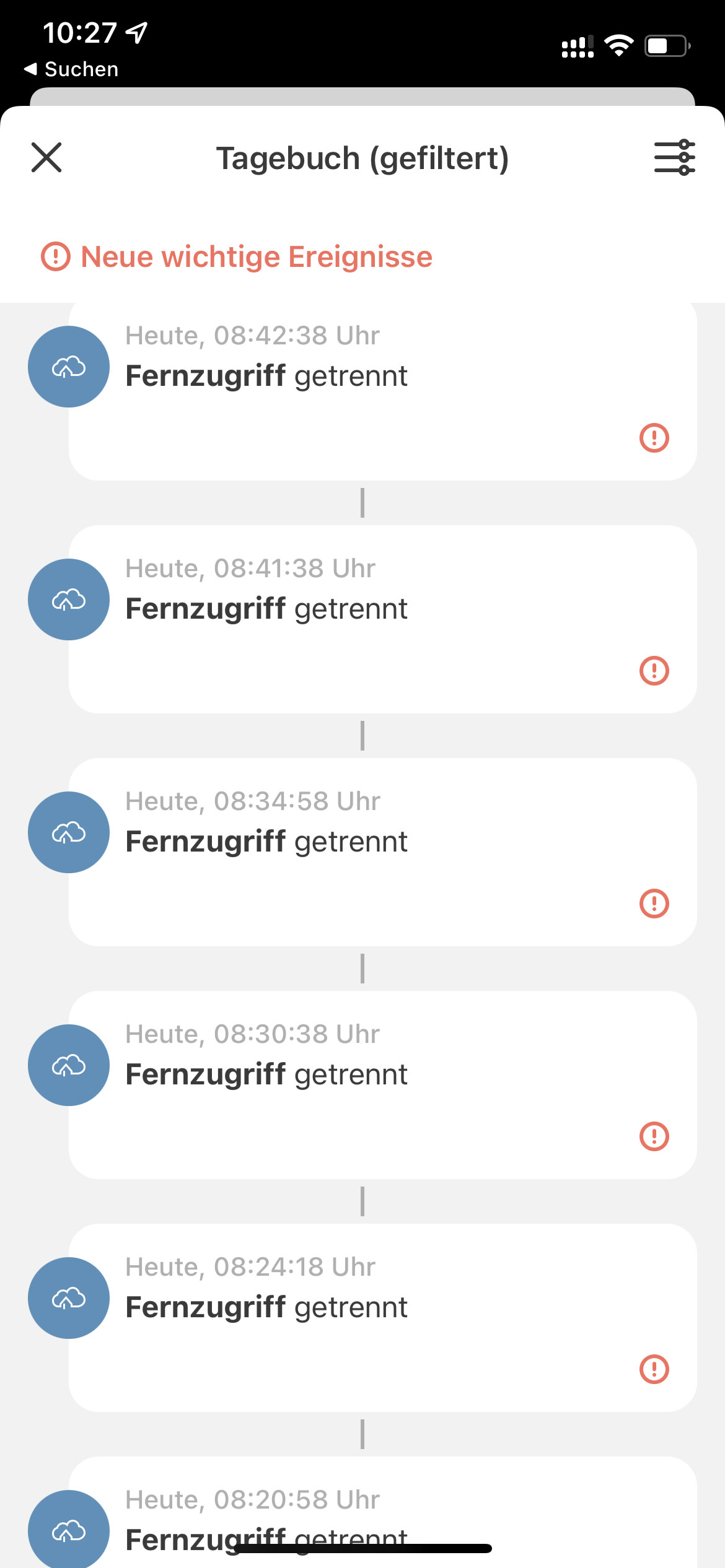Open the 08:30:38 Fernzugriff getrennt entry

(382, 1085)
